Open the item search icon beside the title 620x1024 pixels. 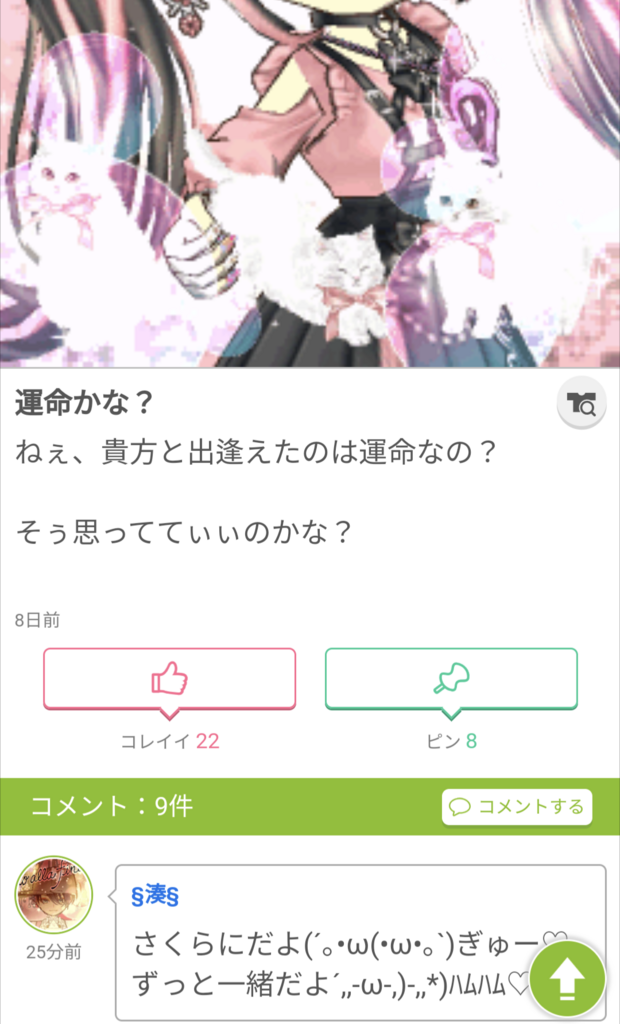pos(581,404)
